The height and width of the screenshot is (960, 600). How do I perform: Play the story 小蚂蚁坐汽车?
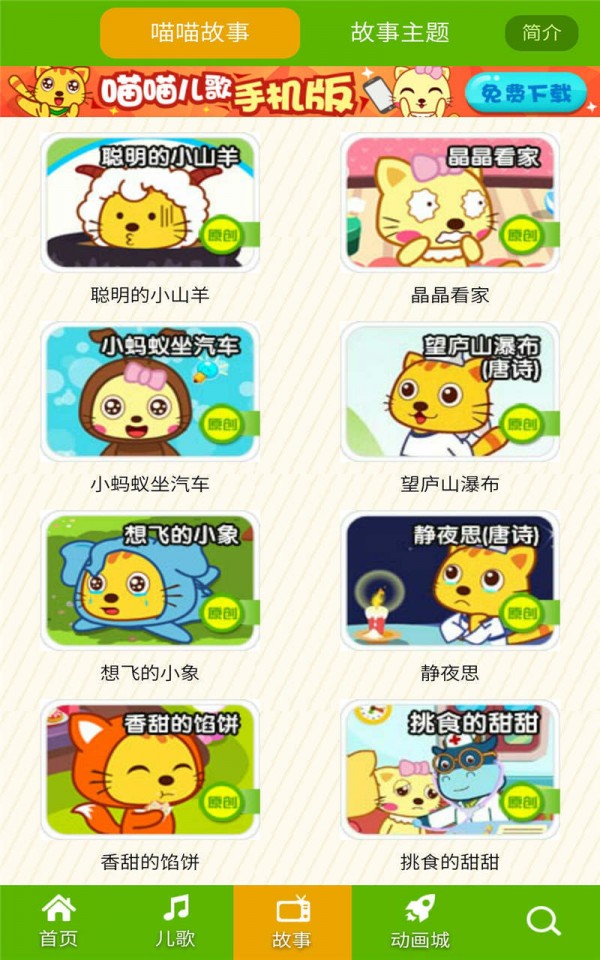150,391
